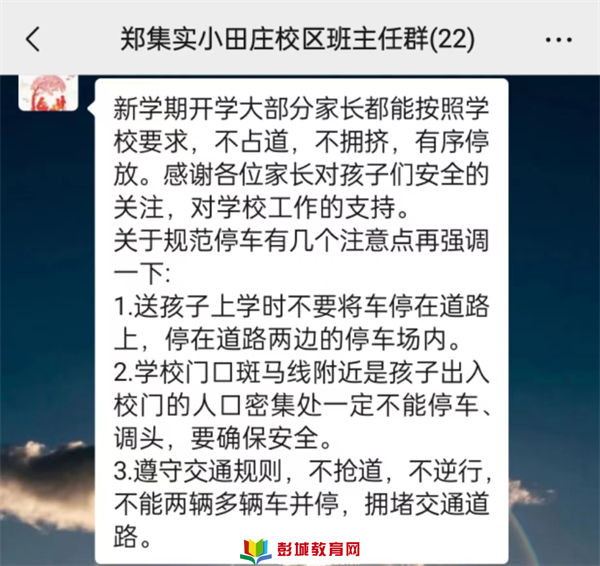The height and width of the screenshot is (566, 600).
Task: Open the group chat options menu
Action: click(x=558, y=40)
